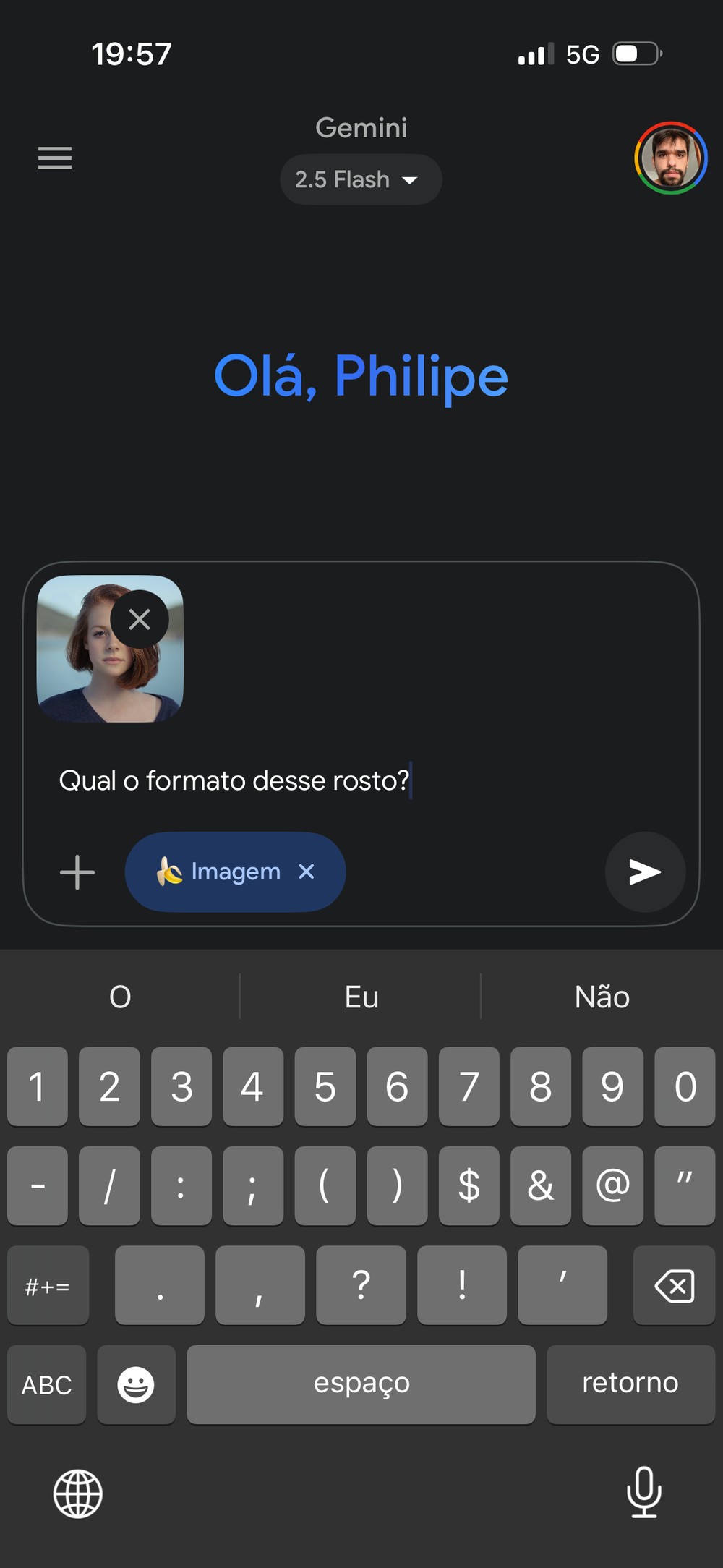Change keyboard language with the globe
This screenshot has width=723, height=1568.
[x=78, y=1494]
